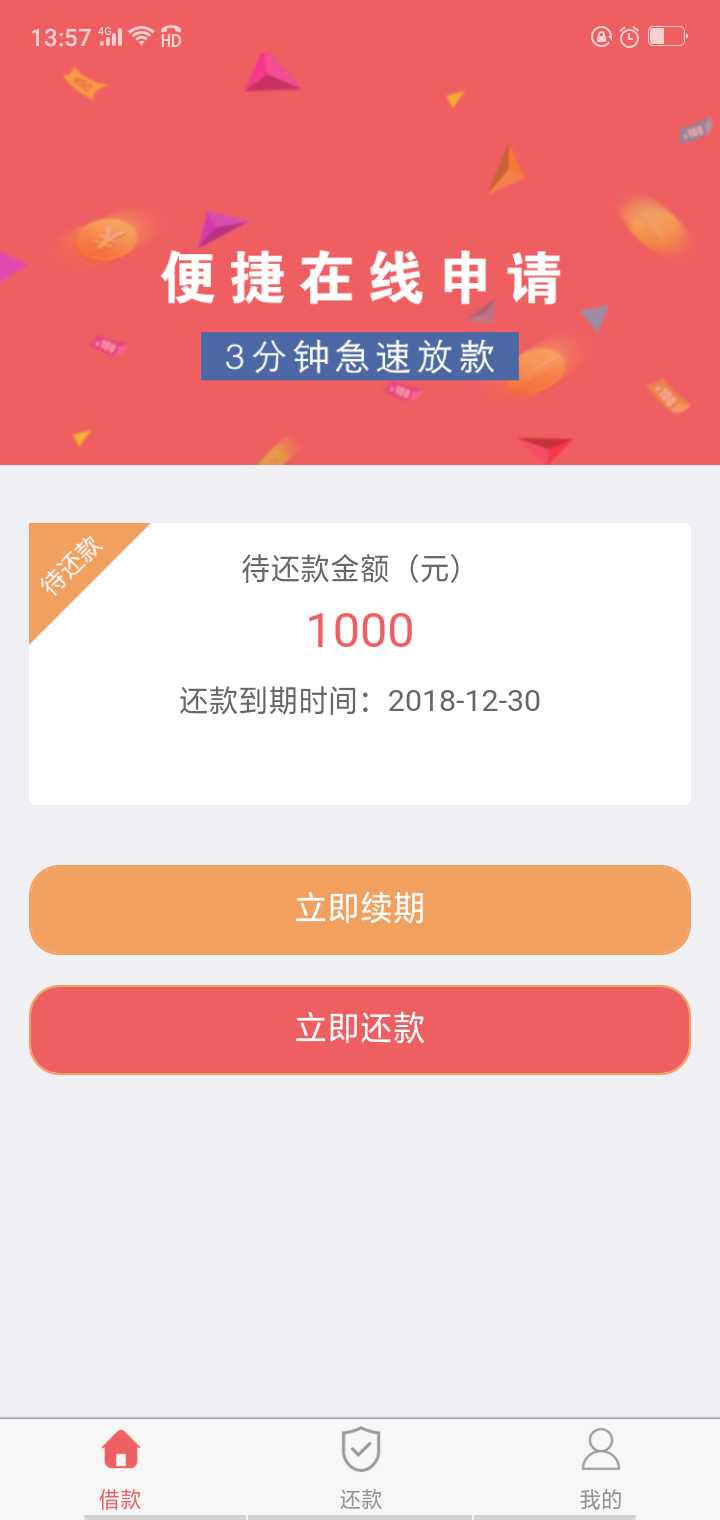This screenshot has width=720, height=1520.
Task: Switch to the 还款 tab
Action: pos(360,1469)
